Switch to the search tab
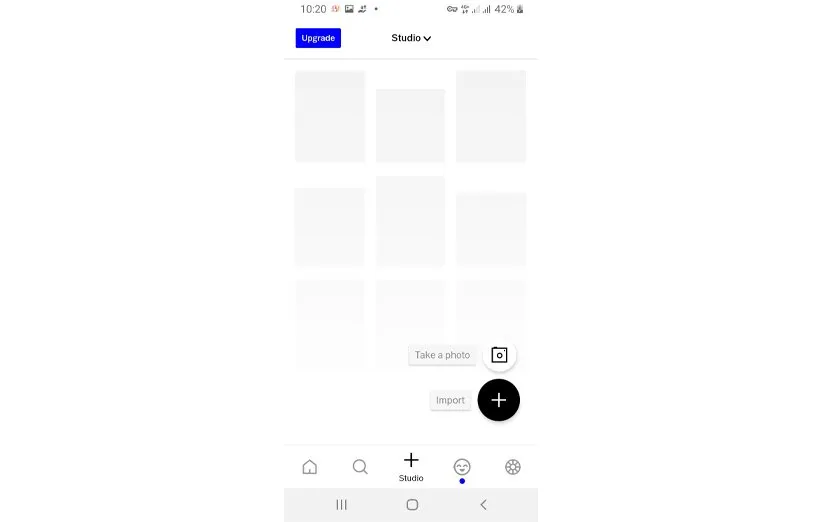Viewport: 822px width, 522px height. point(360,467)
